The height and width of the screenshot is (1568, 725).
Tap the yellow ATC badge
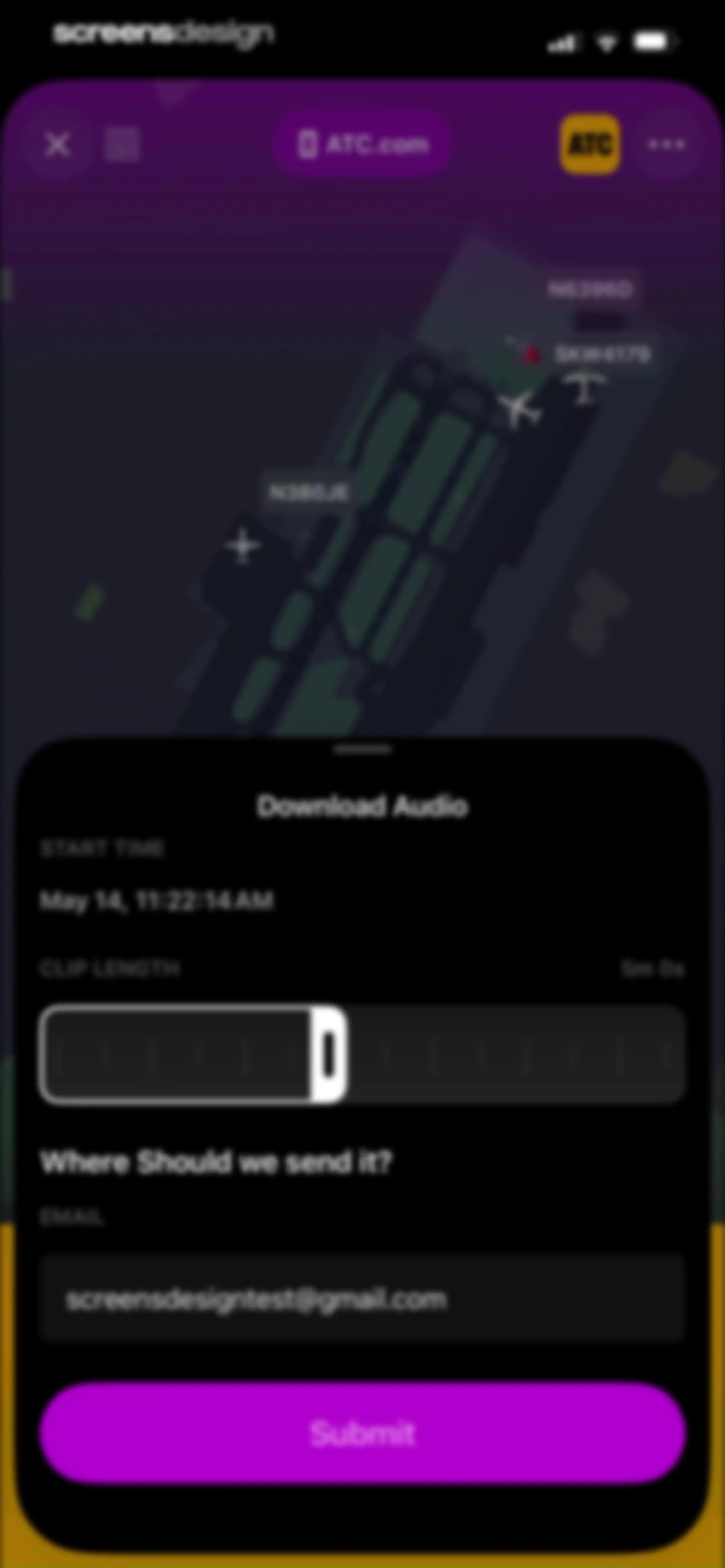coord(590,145)
